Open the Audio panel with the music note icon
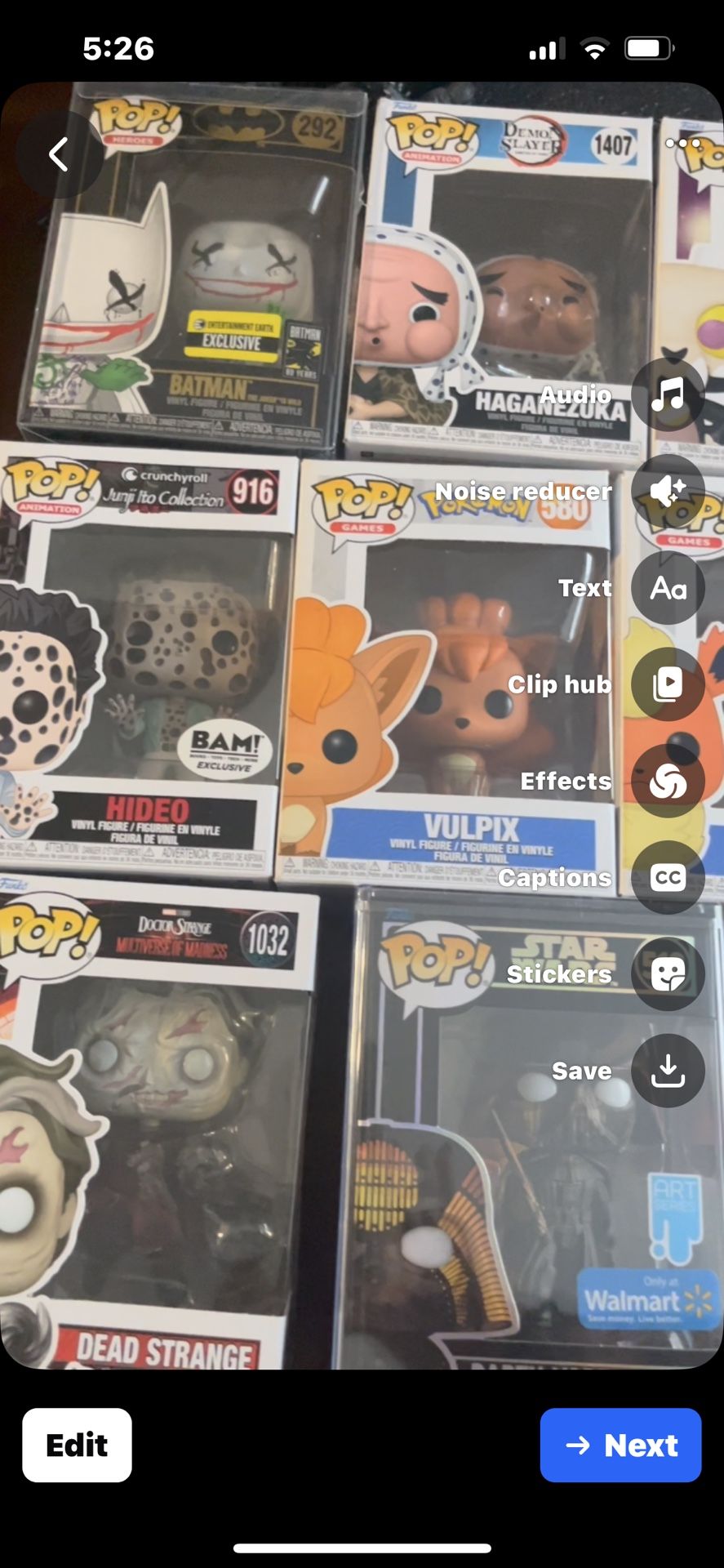Image resolution: width=724 pixels, height=1568 pixels. click(x=668, y=394)
